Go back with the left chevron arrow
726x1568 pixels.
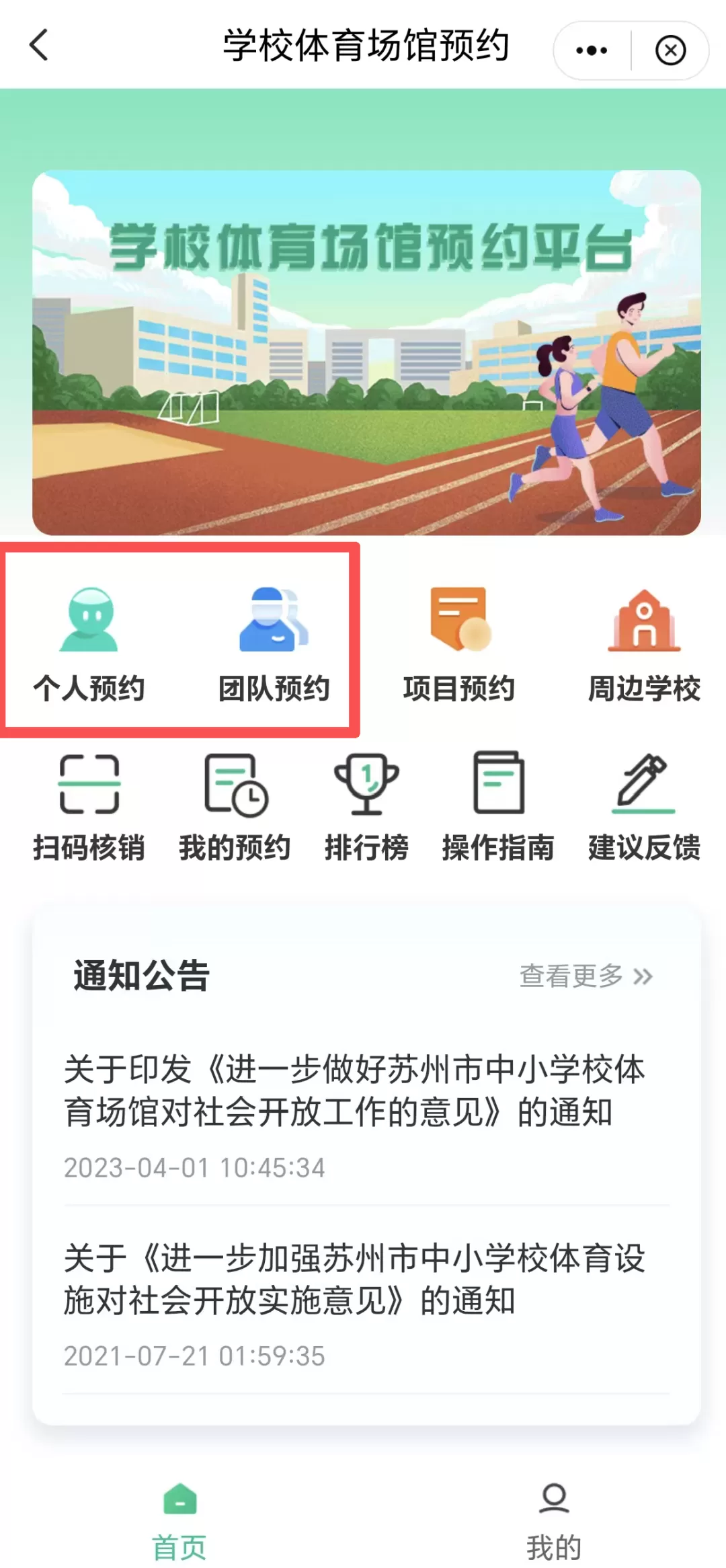[38, 46]
